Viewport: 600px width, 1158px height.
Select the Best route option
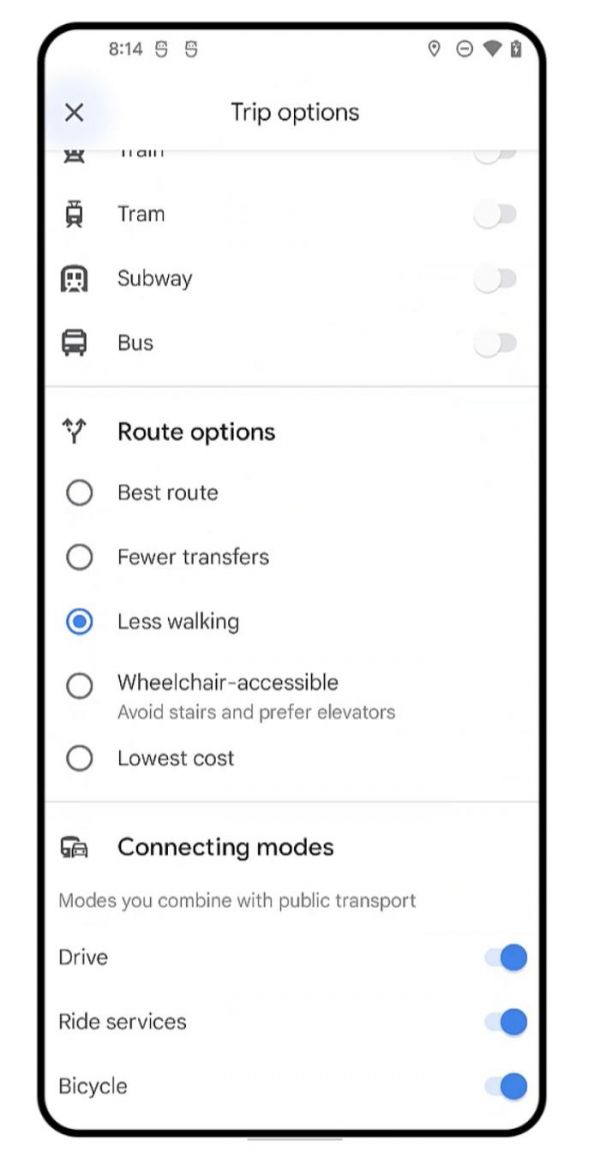[x=79, y=493]
